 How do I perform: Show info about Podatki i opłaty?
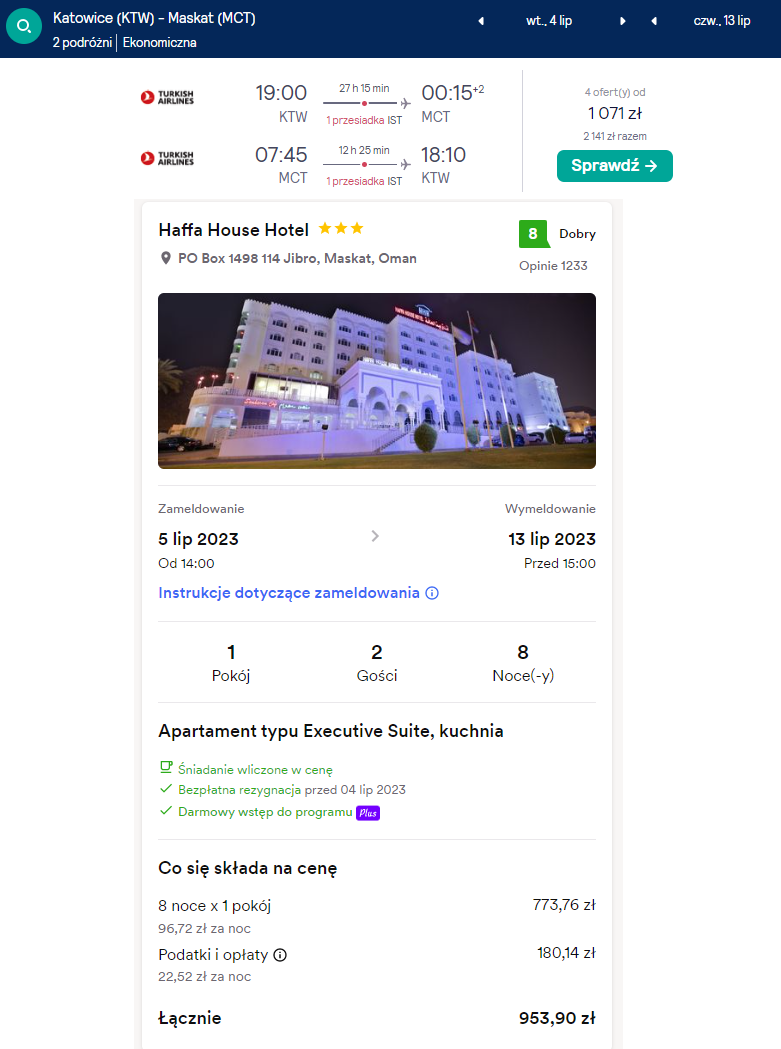click(x=280, y=955)
